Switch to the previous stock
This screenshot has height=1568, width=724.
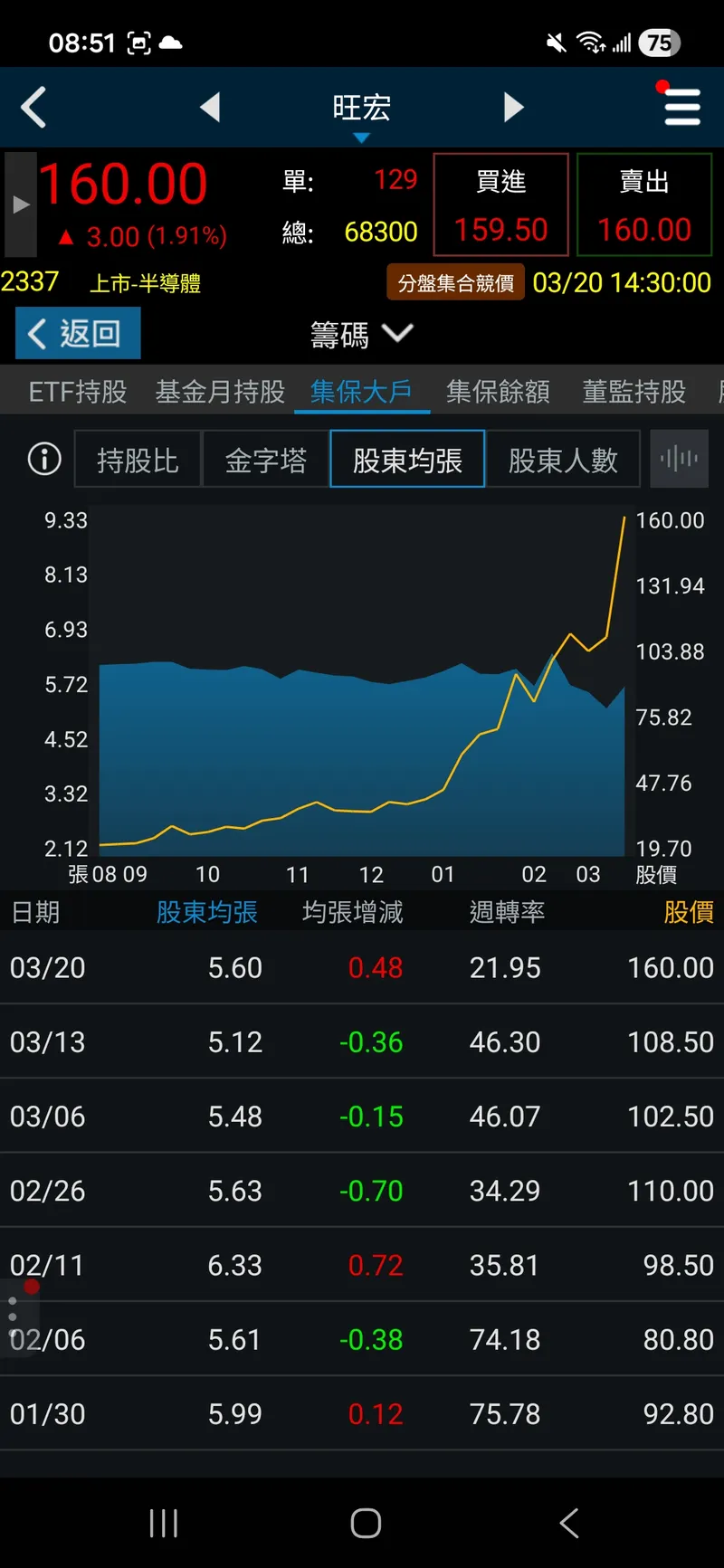point(210,108)
